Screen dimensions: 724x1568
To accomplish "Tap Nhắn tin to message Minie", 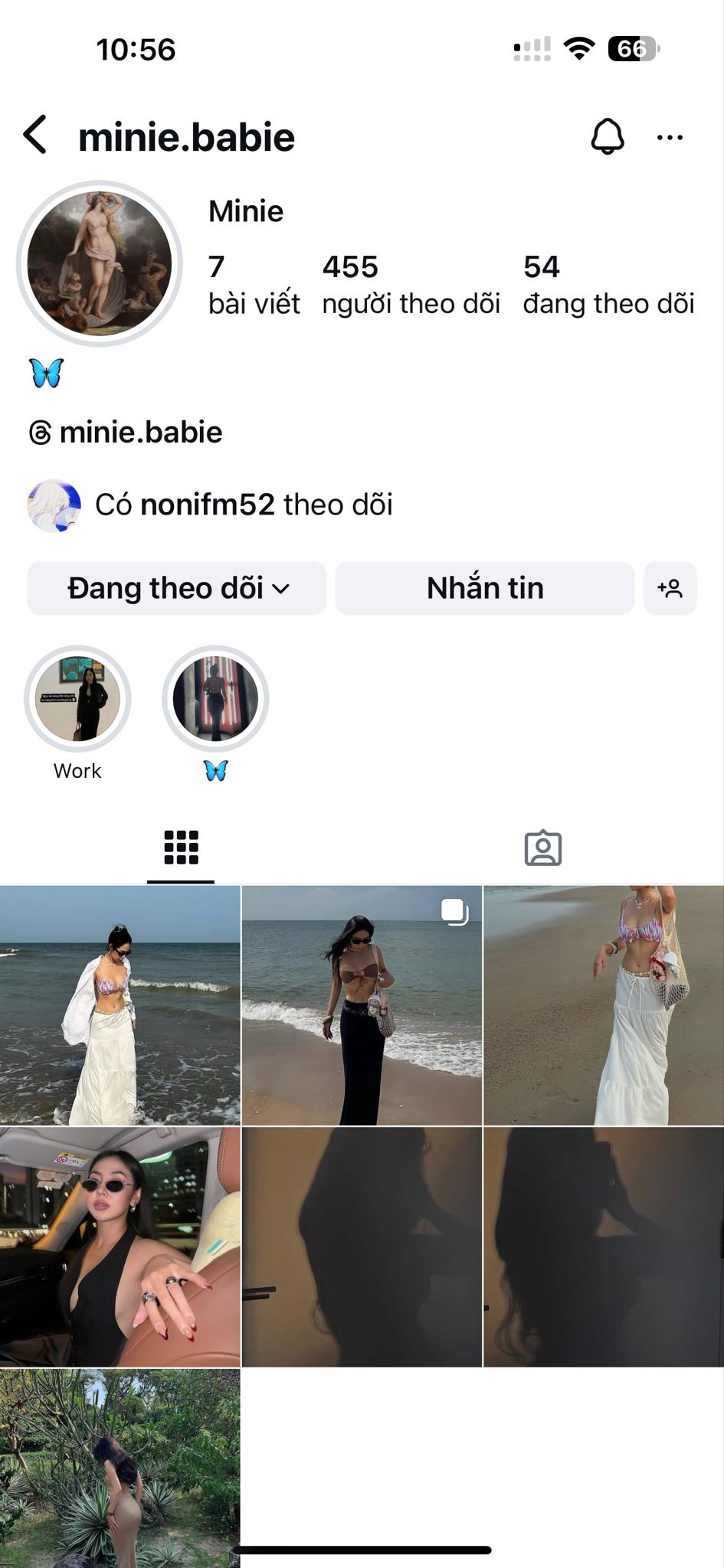I will [x=484, y=588].
